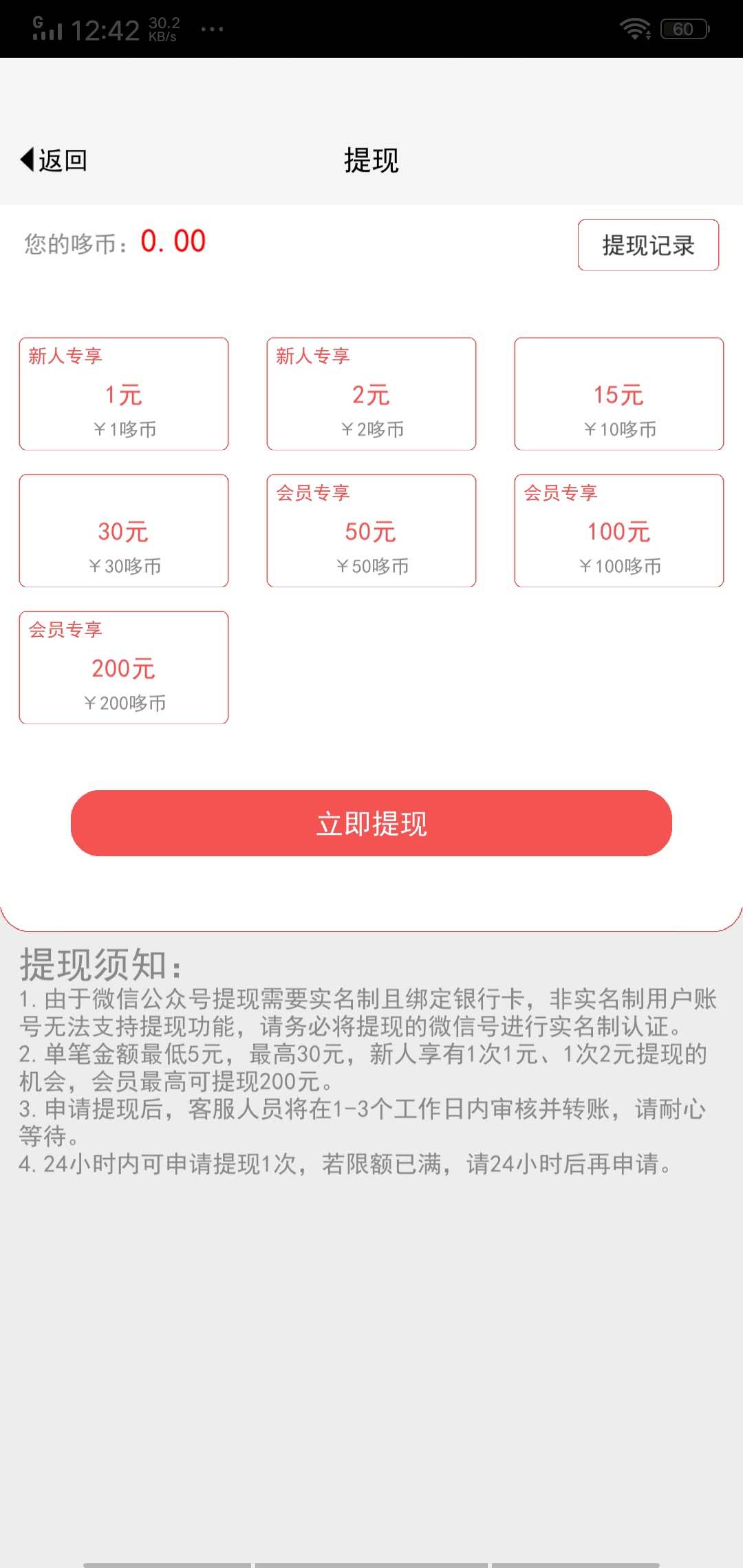This screenshot has height=1568, width=743.
Task: Select the 15元 withdrawal amount
Action: tap(618, 393)
